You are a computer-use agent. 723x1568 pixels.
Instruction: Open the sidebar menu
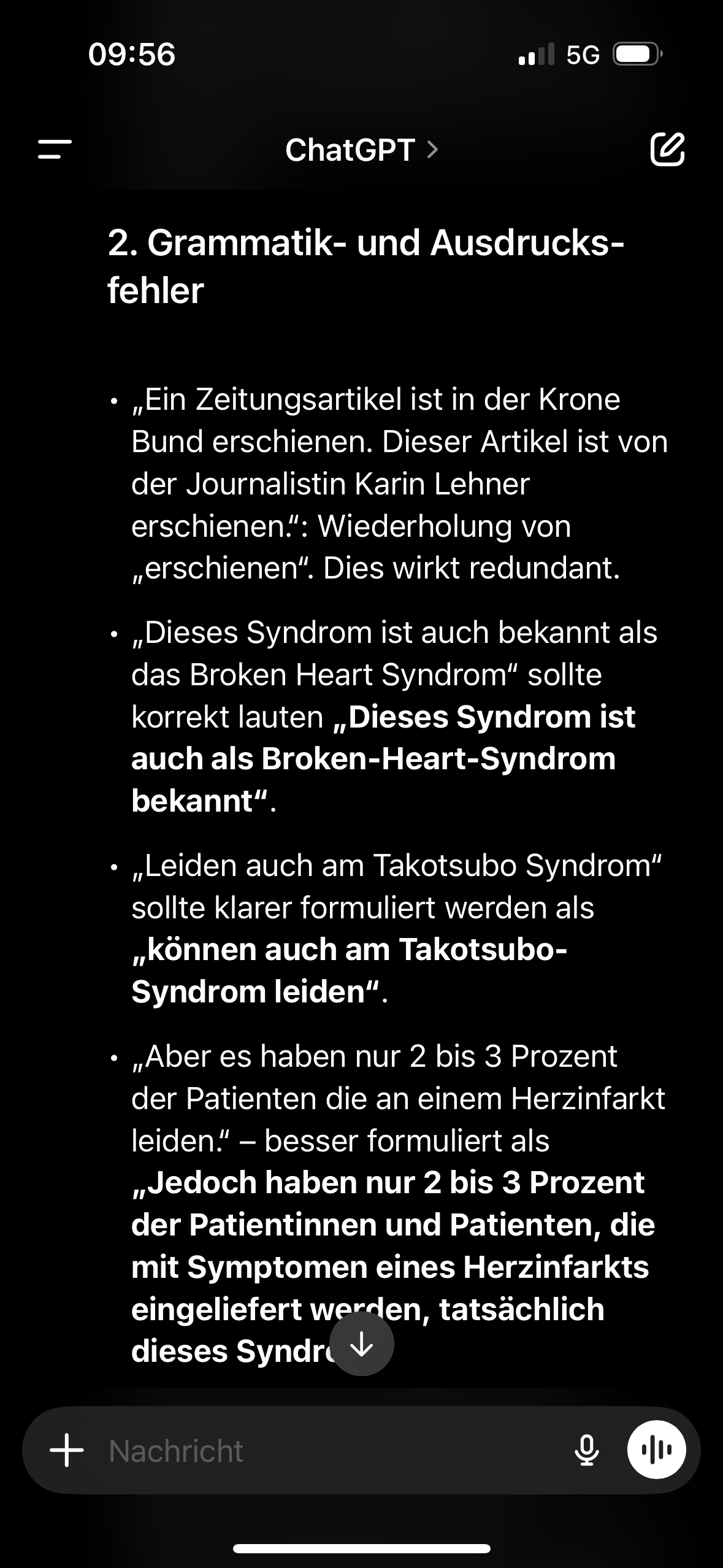coord(55,150)
